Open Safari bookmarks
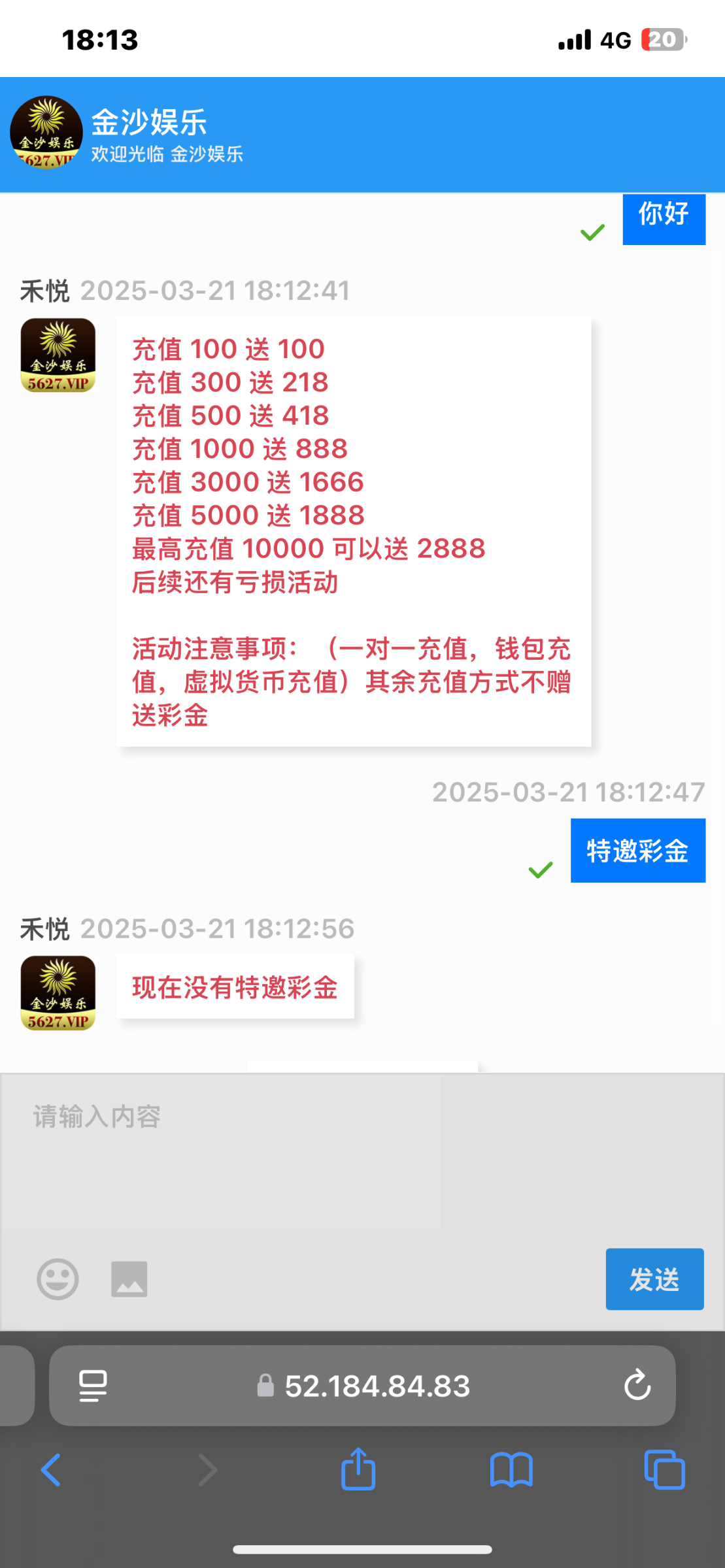This screenshot has height=1568, width=725. [511, 1470]
